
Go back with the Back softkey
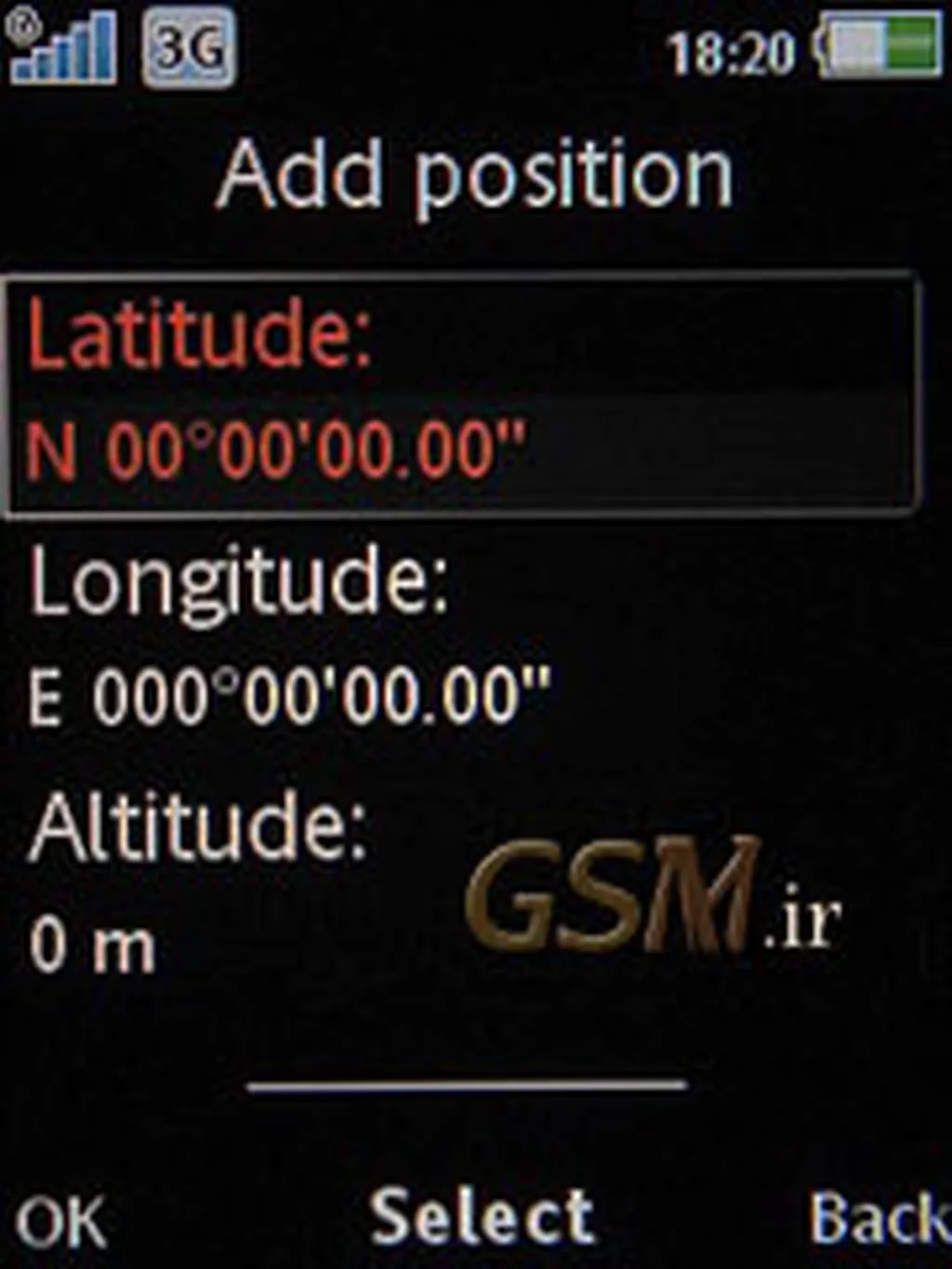pyautogui.click(x=877, y=1217)
